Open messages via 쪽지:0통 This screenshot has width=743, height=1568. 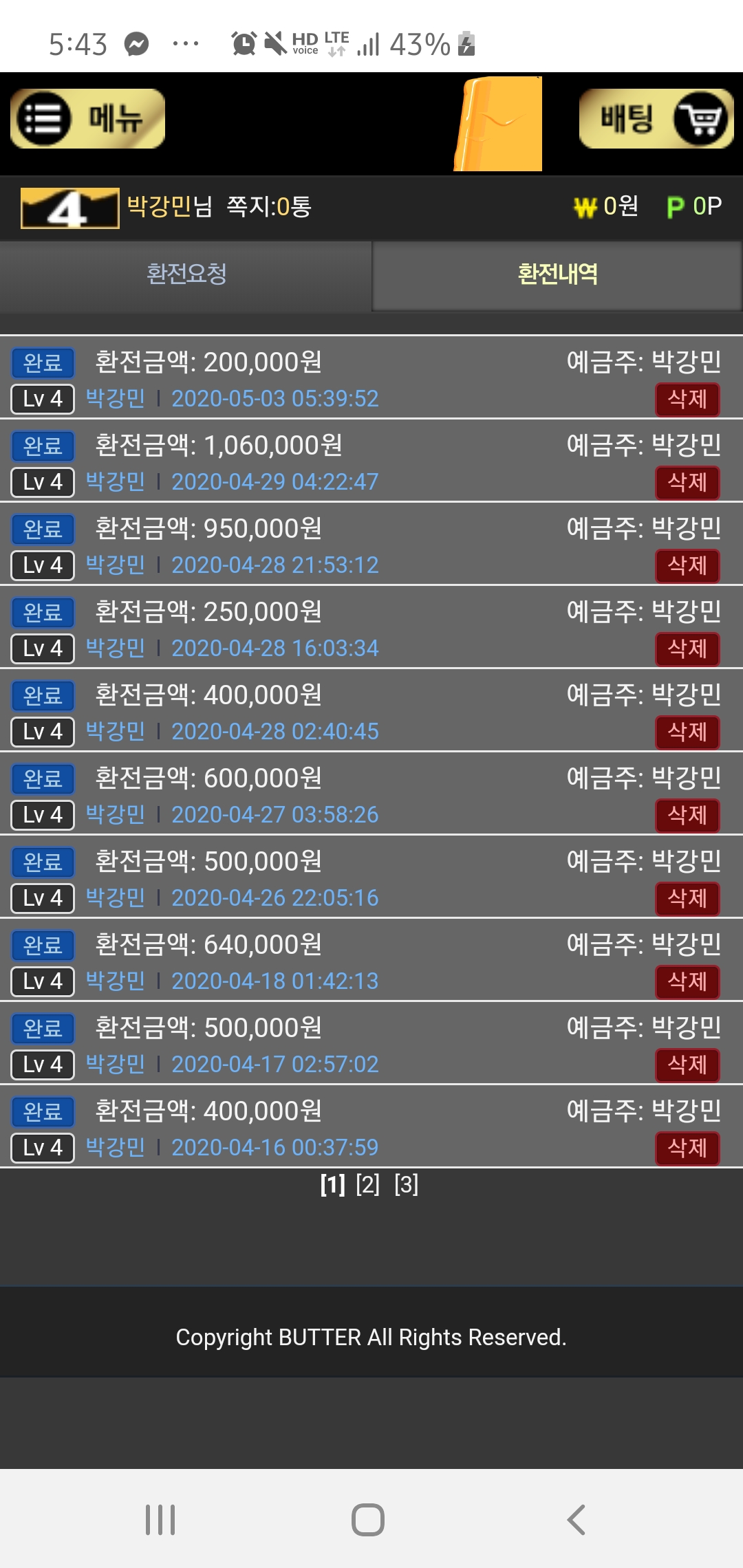269,206
